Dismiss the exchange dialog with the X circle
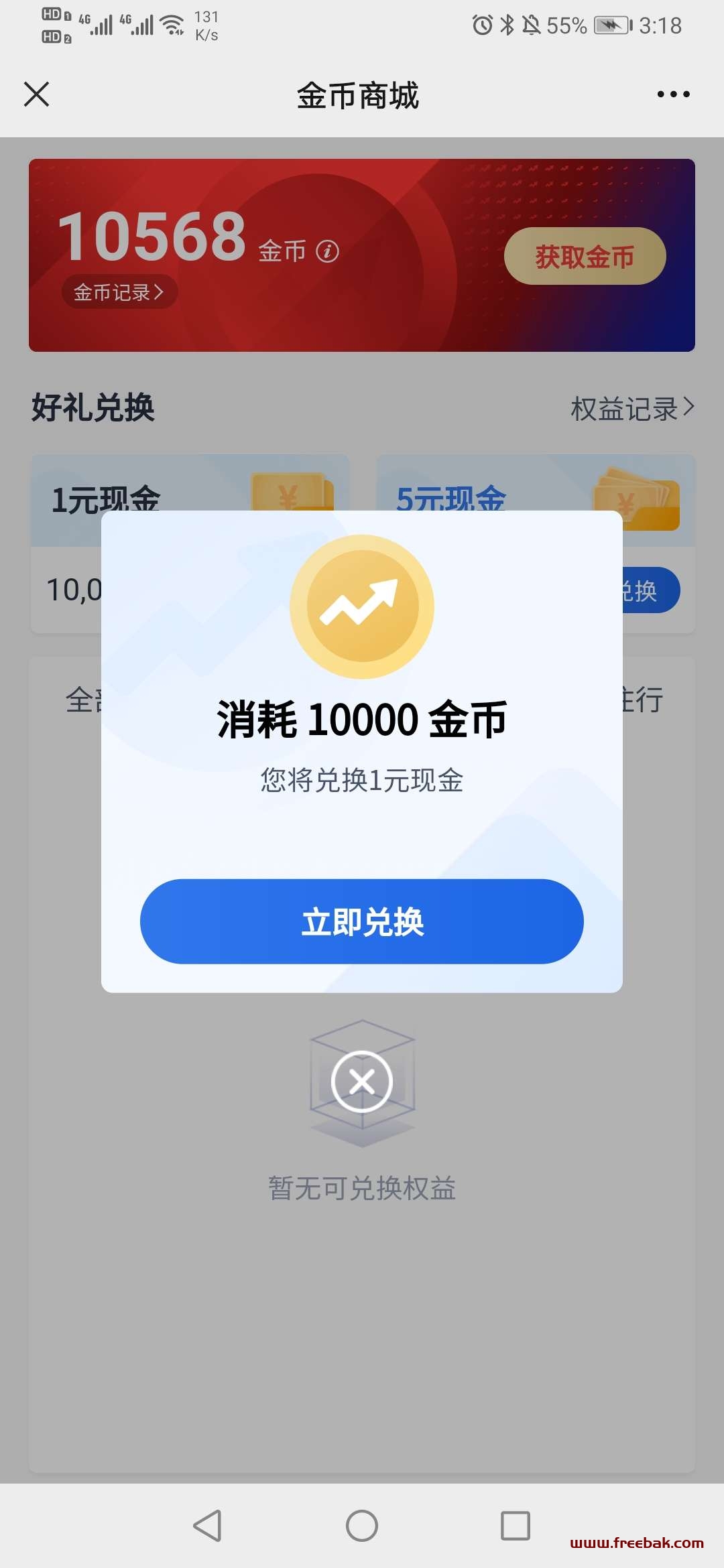 [x=362, y=1082]
